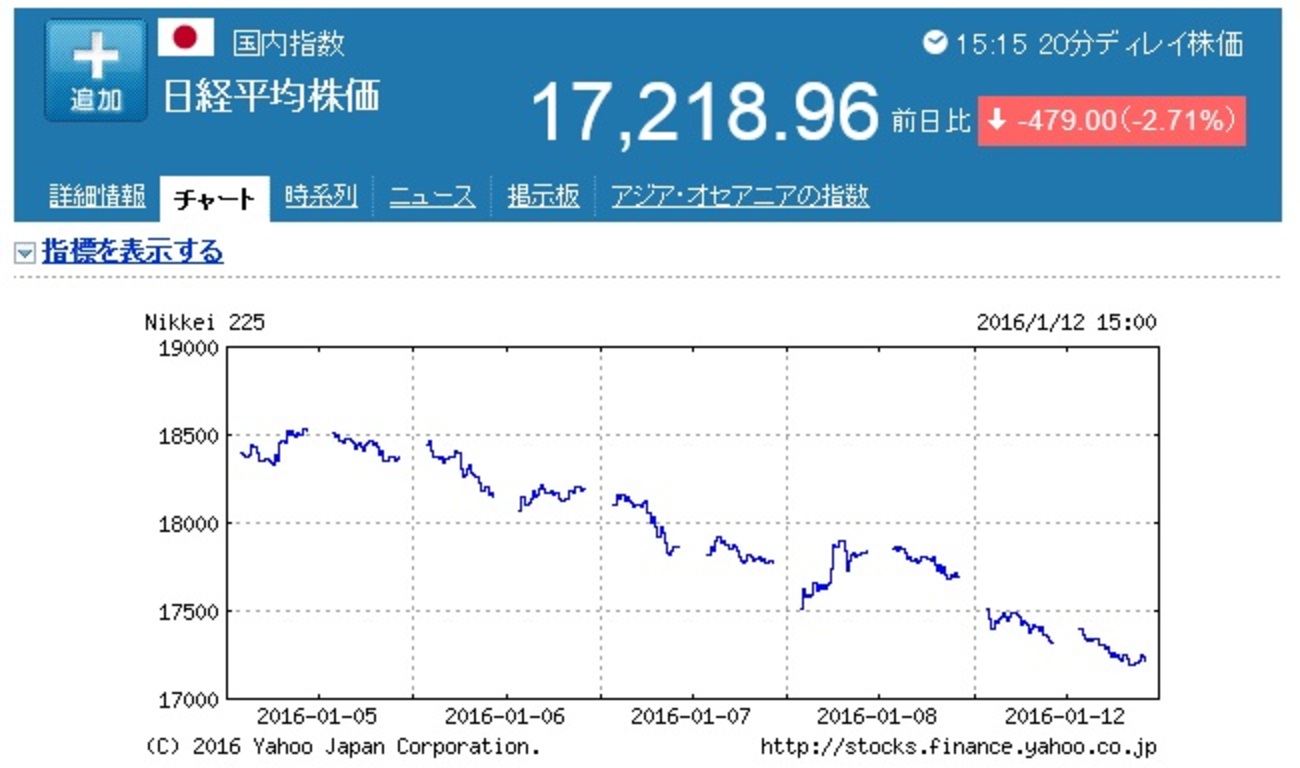
Task: Expand 指標を表示する indicators
Action: (131, 252)
